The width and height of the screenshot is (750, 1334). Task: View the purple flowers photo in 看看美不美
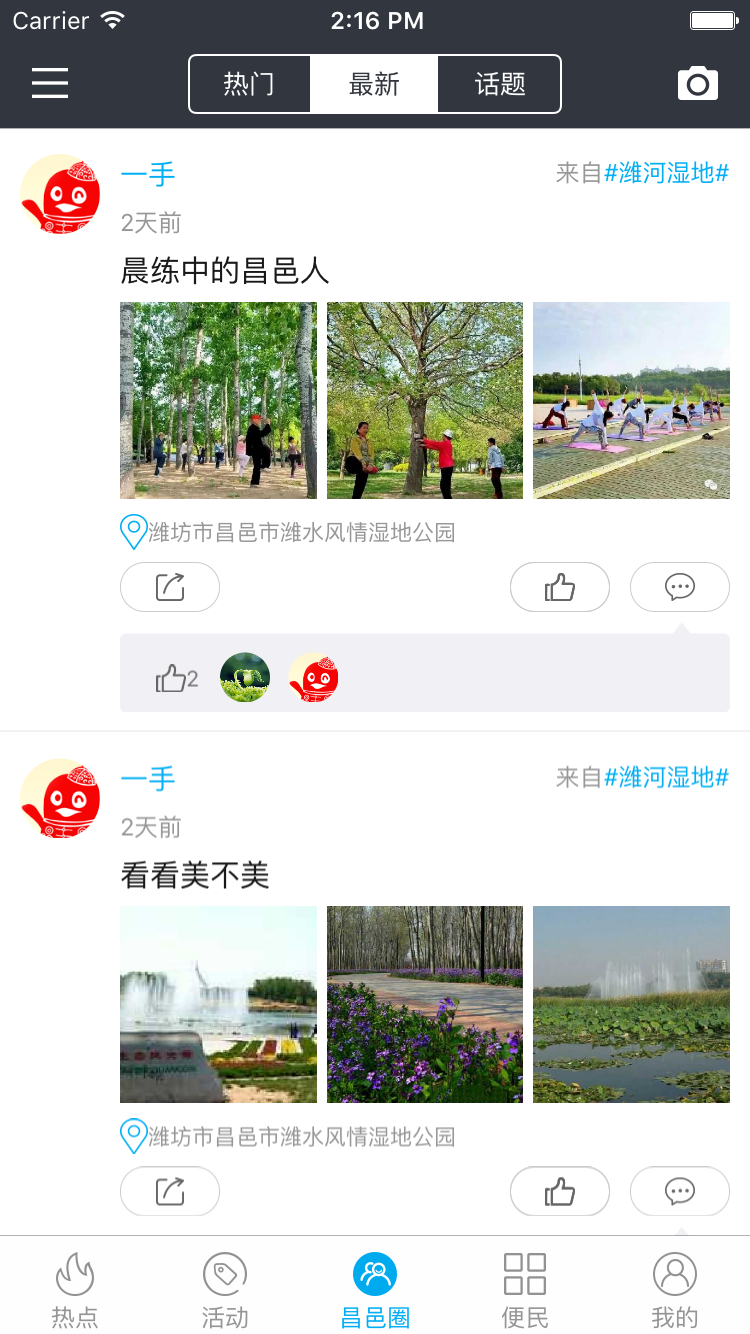pyautogui.click(x=425, y=1004)
